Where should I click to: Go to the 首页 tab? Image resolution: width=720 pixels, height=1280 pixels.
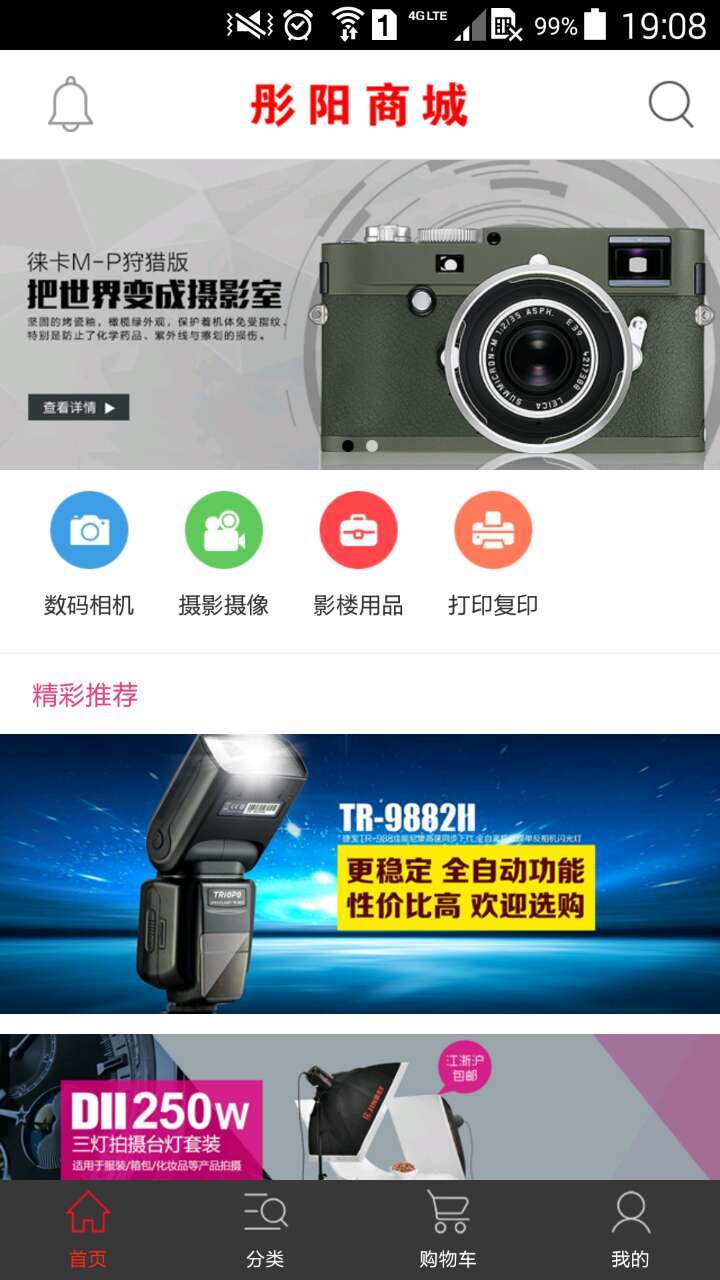point(88,1230)
